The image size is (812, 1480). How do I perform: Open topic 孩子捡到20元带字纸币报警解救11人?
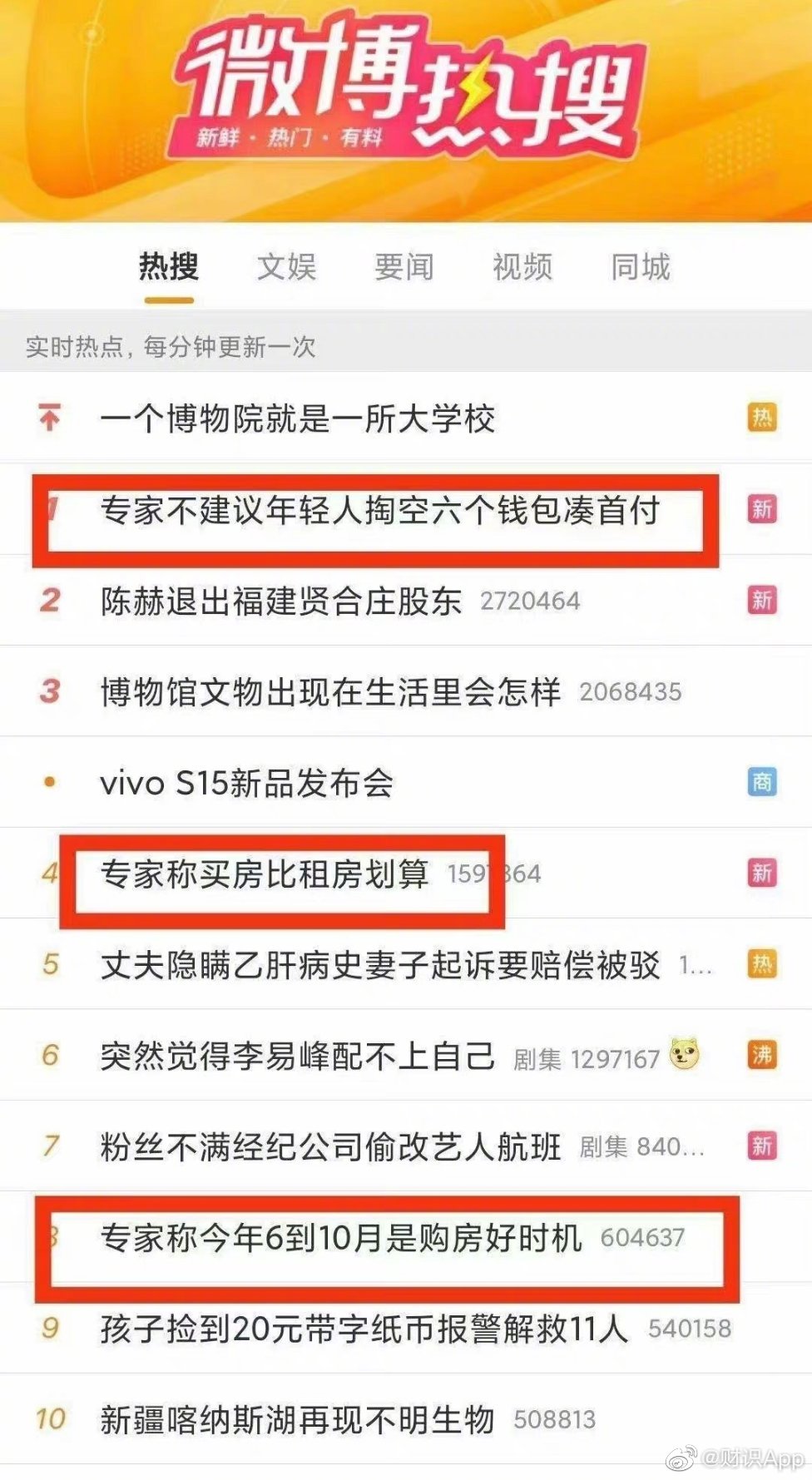tap(364, 1329)
